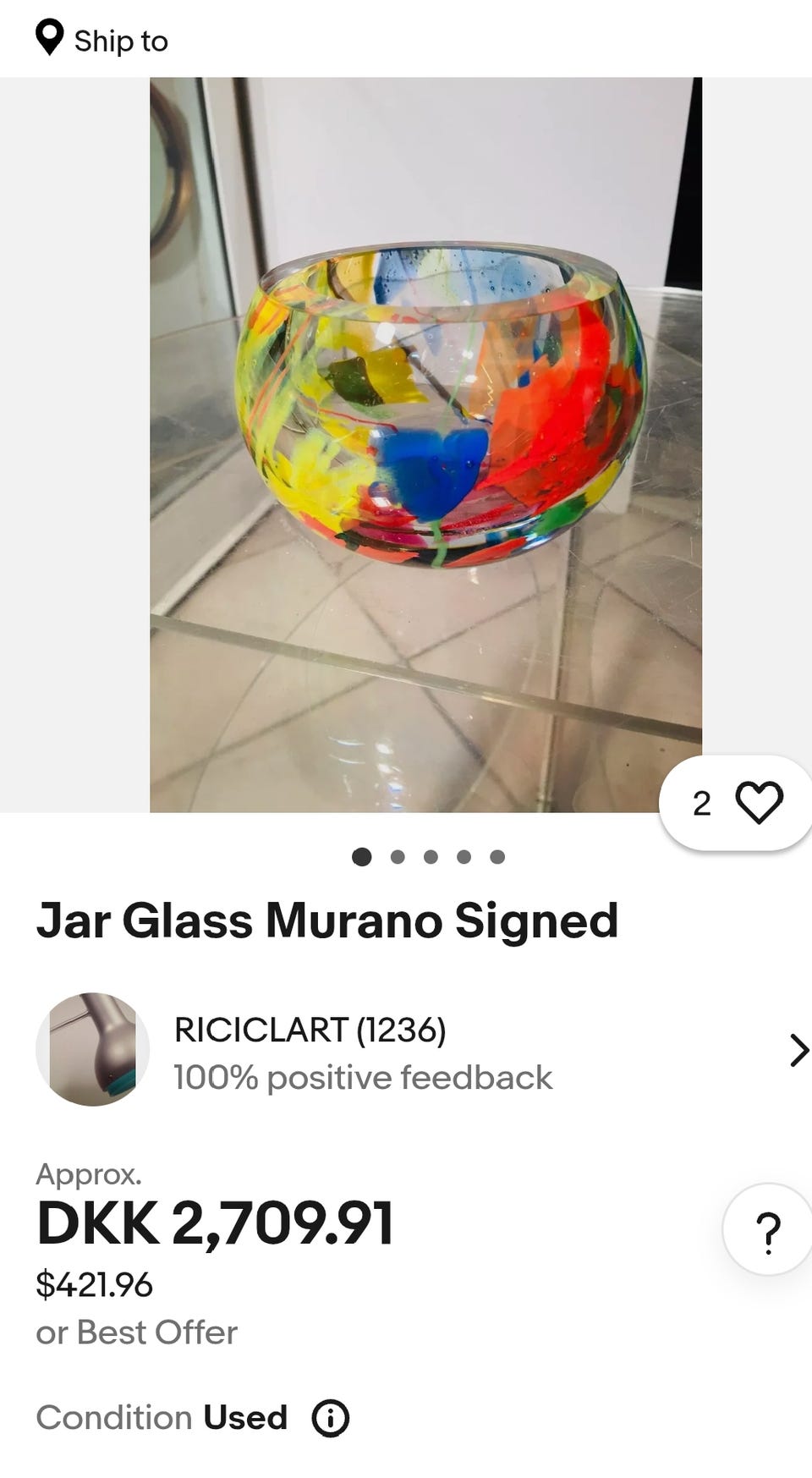The height and width of the screenshot is (1478, 812).
Task: Open the price conversion help question mark
Action: coord(767,1231)
